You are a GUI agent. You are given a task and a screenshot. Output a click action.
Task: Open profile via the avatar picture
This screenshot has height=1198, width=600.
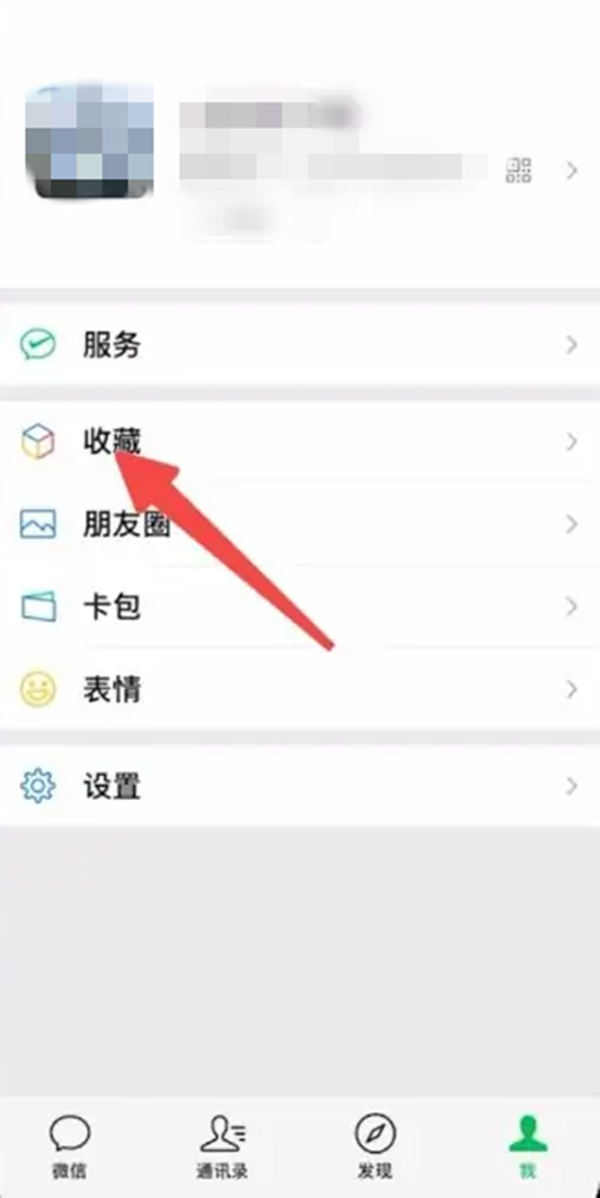pyautogui.click(x=89, y=142)
